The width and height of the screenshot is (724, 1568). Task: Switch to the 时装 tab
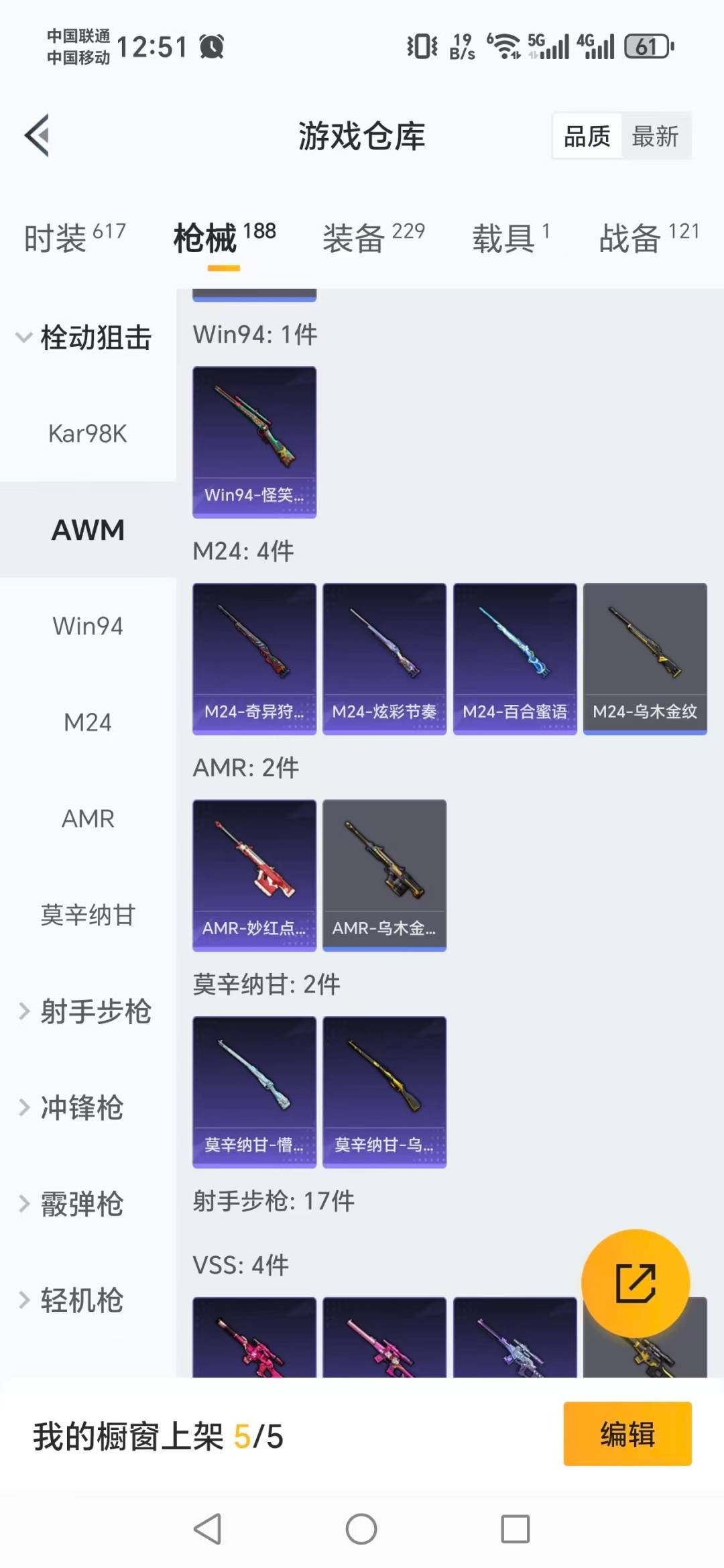coord(57,236)
